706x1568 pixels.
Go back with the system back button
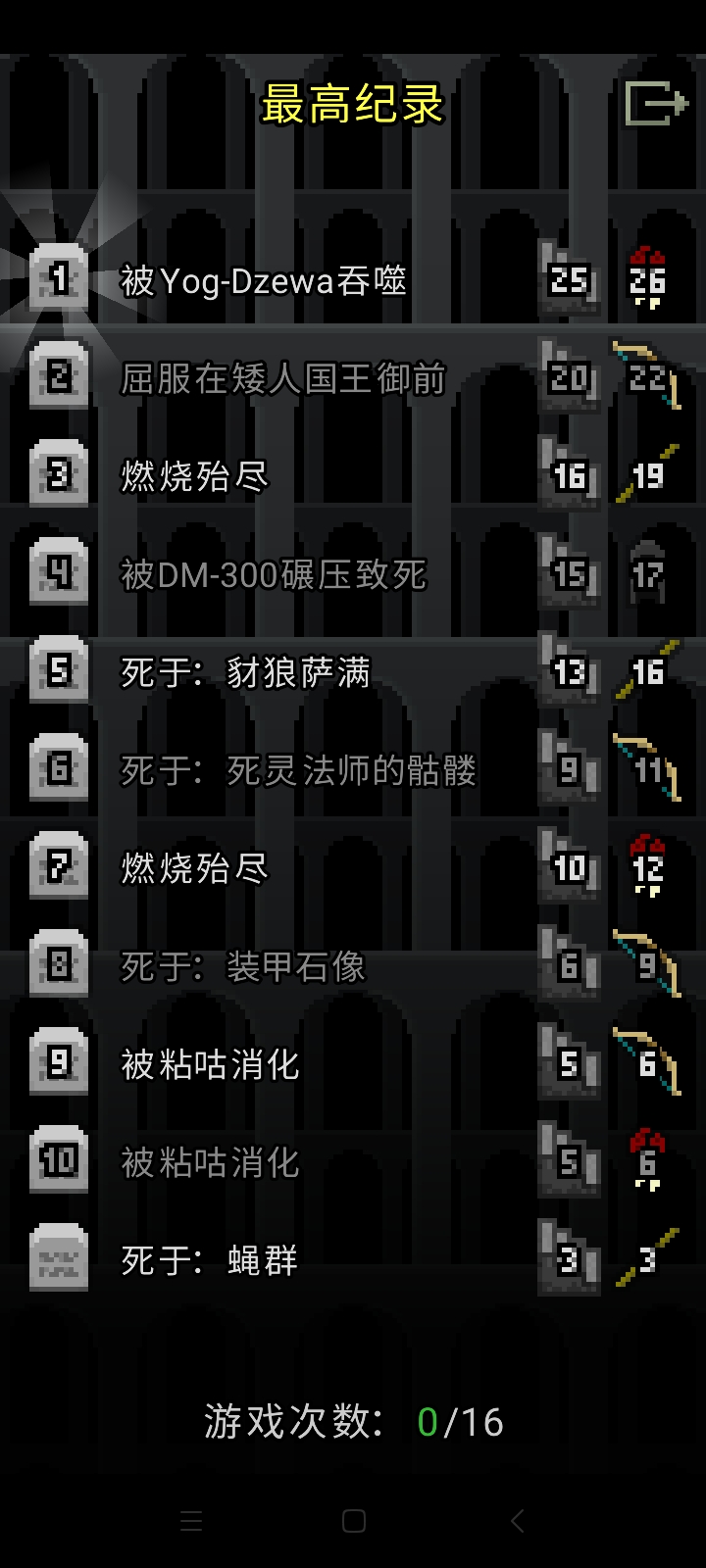point(517,1521)
